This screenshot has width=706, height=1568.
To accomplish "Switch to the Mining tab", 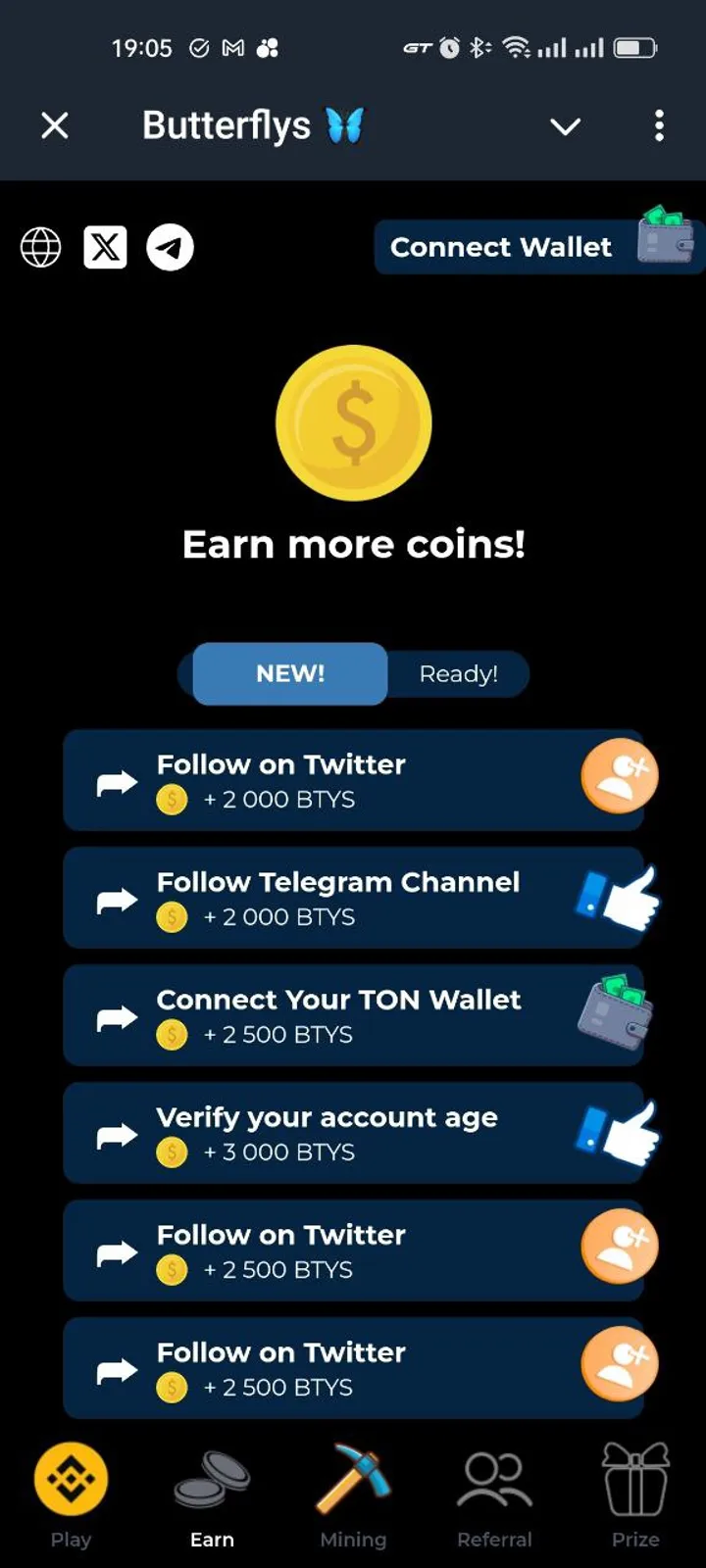I will pyautogui.click(x=353, y=1494).
